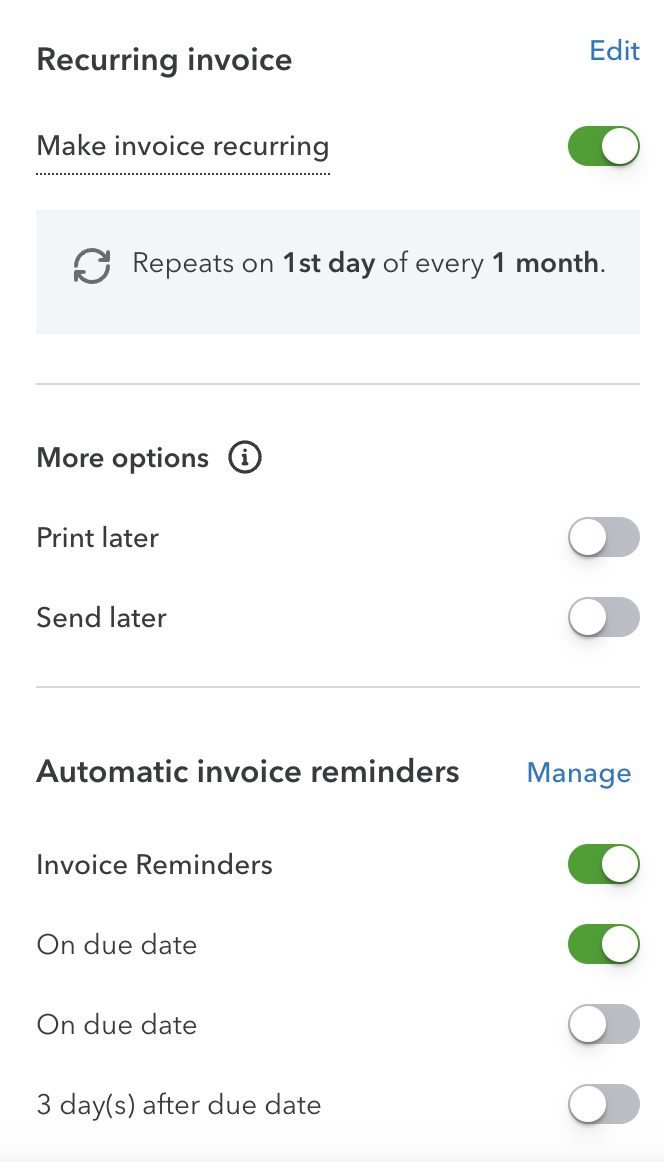Tap the underlined Make invoice recurring label
This screenshot has height=1162, width=664.
tap(183, 146)
